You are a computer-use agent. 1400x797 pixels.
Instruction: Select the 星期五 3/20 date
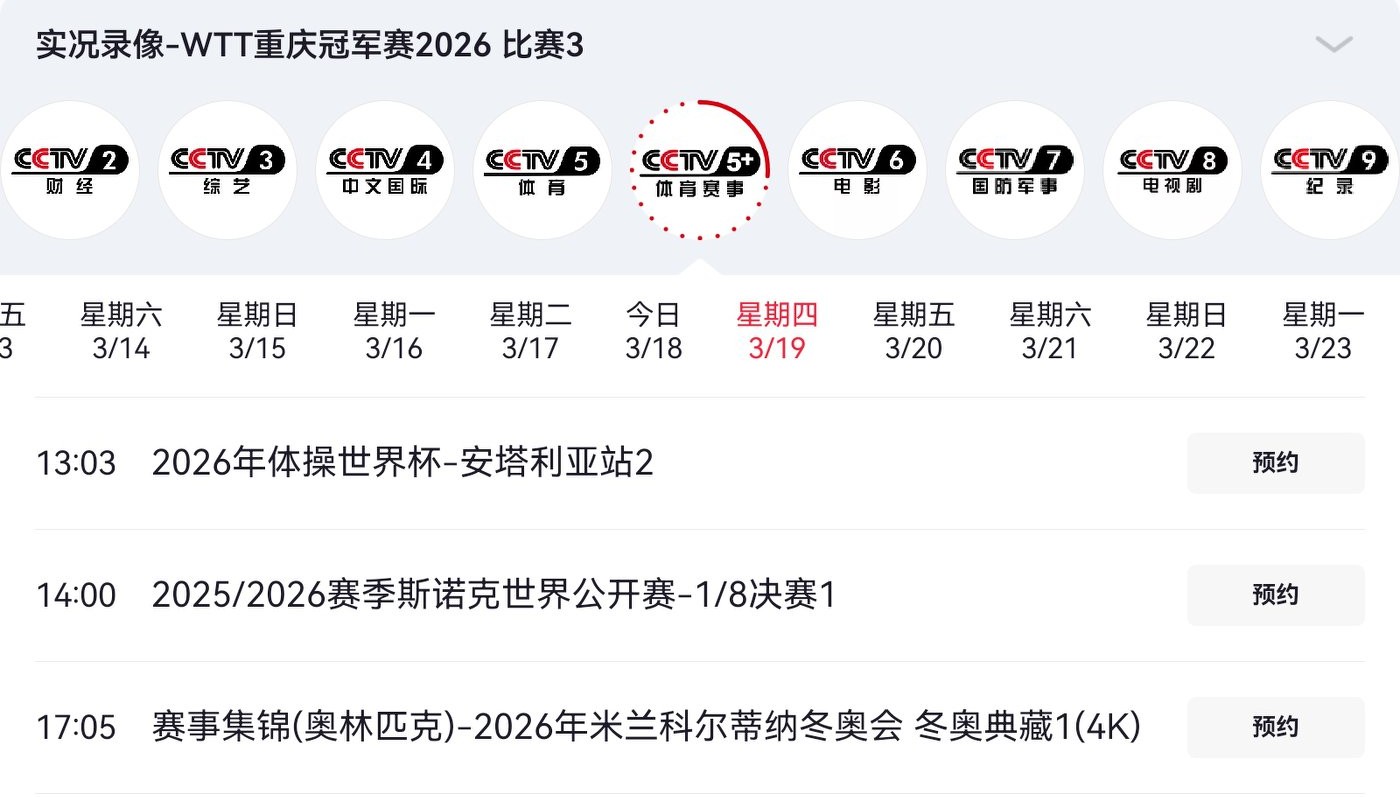(914, 331)
